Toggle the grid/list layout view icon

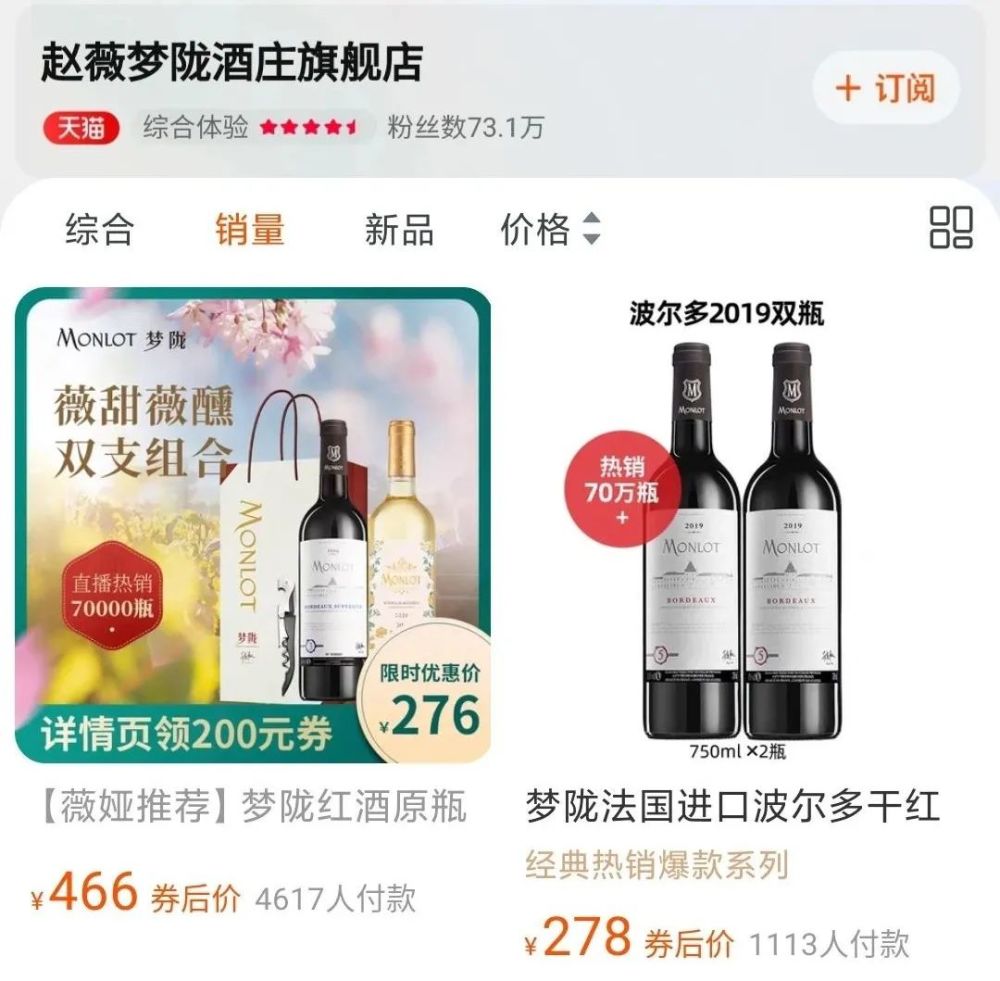(x=950, y=228)
